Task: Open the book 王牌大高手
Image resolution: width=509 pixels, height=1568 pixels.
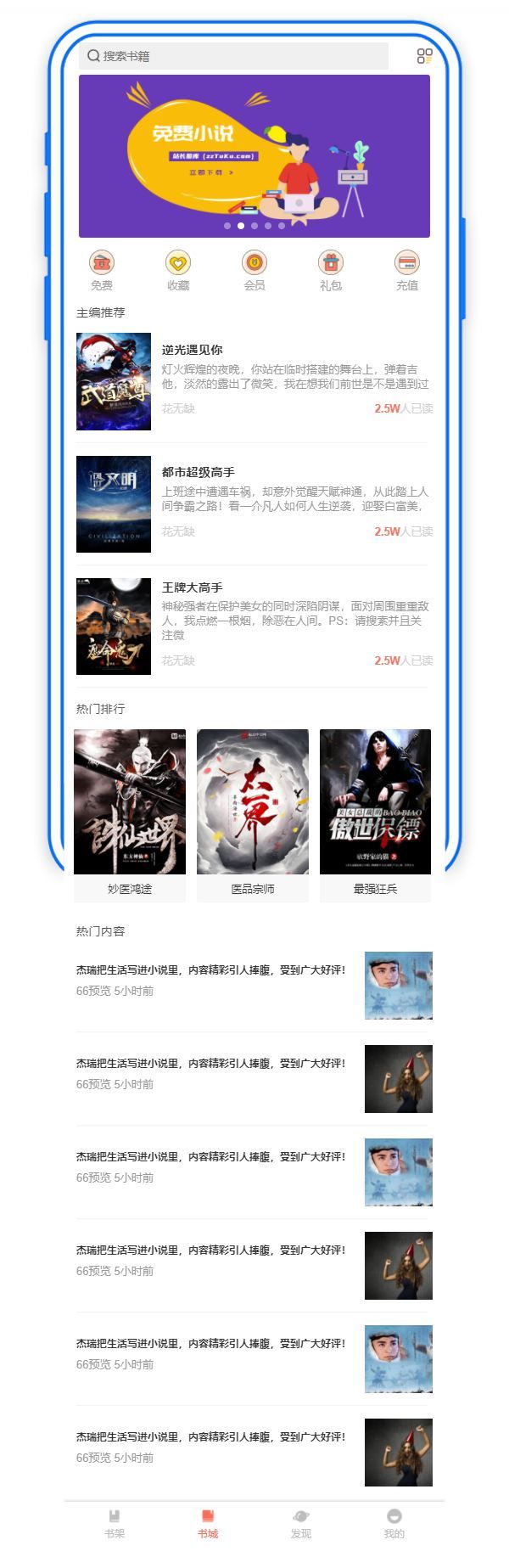Action: pyautogui.click(x=255, y=626)
